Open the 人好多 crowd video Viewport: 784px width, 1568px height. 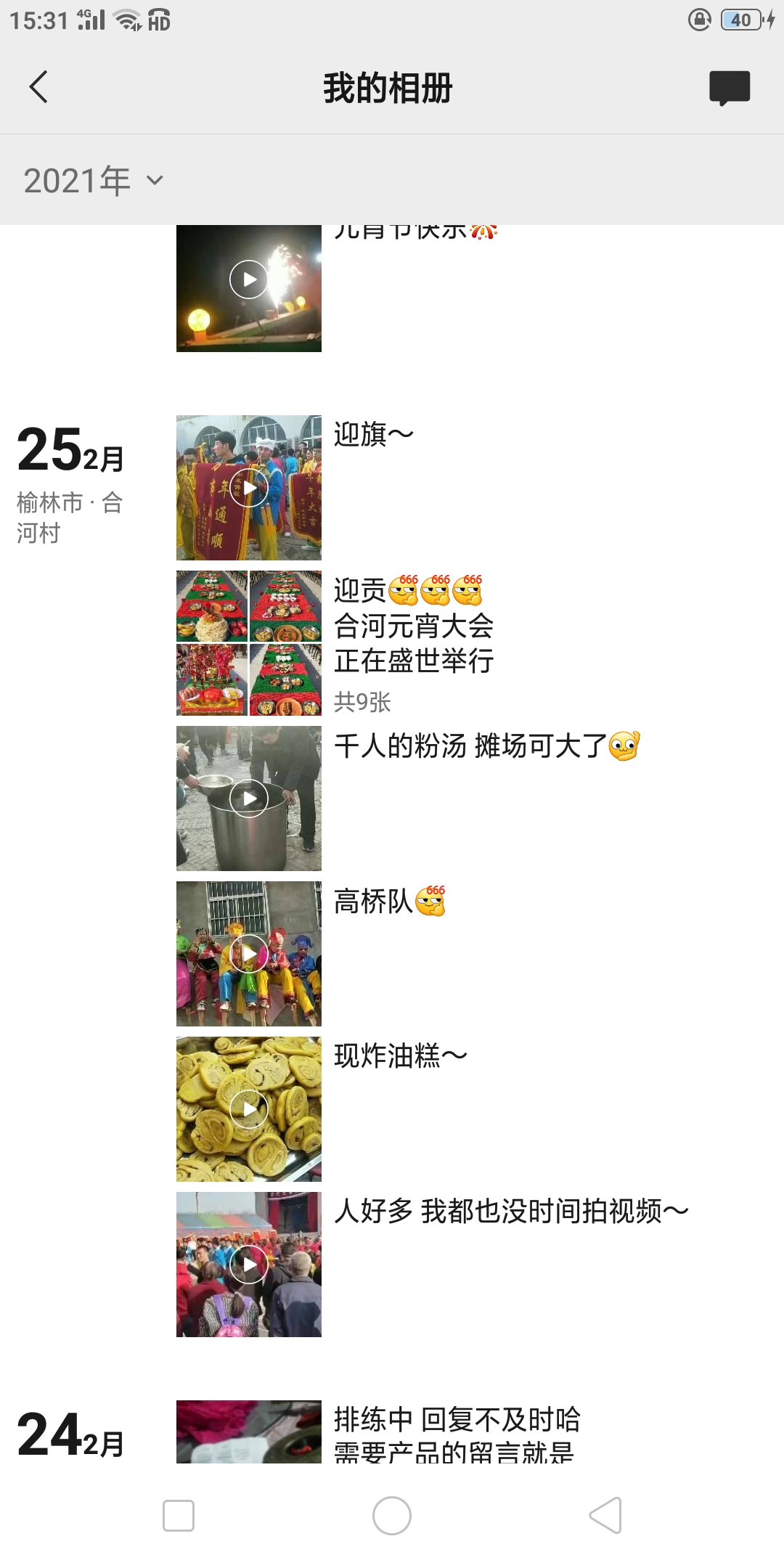point(248,1265)
